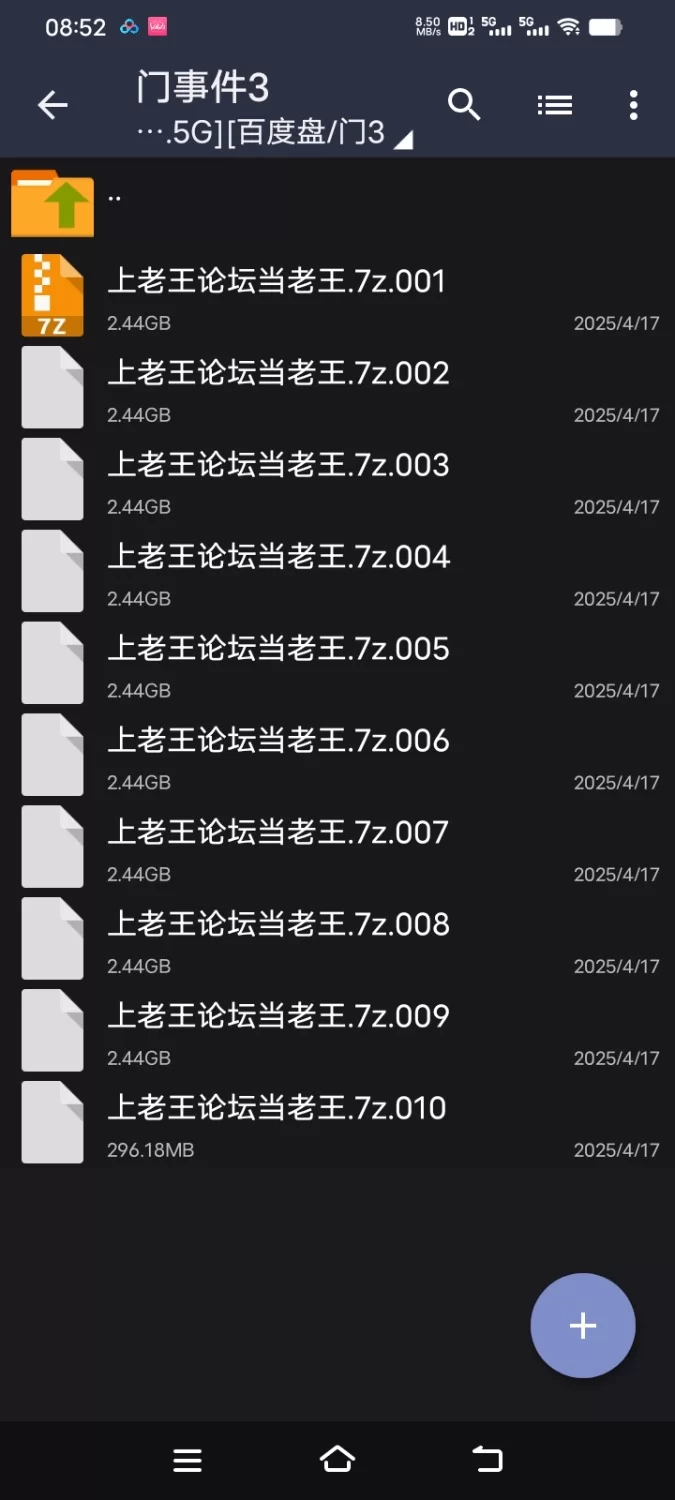
Task: Go back using the app bar arrow
Action: [x=53, y=105]
